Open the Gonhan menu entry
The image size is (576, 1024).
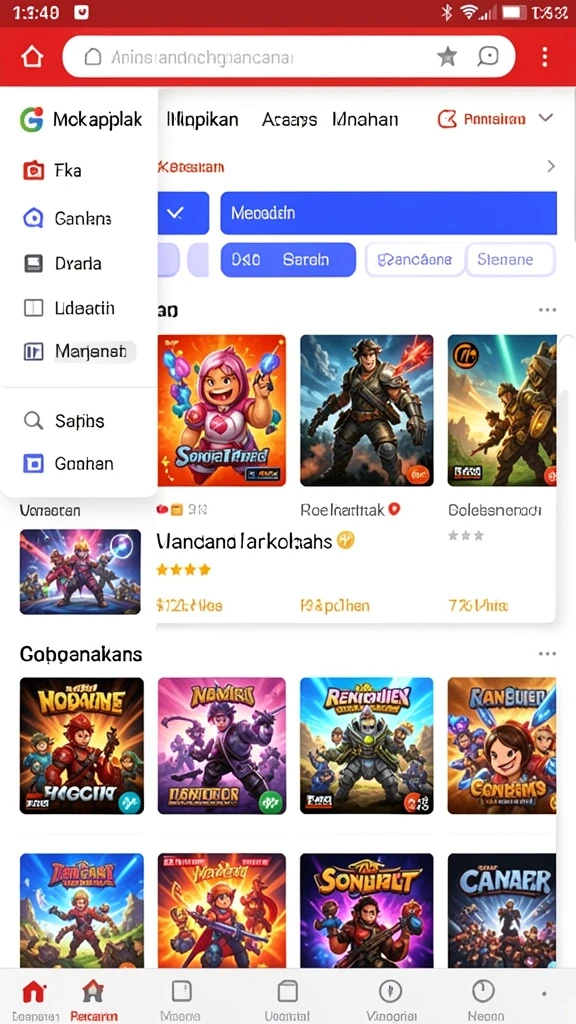point(78,464)
